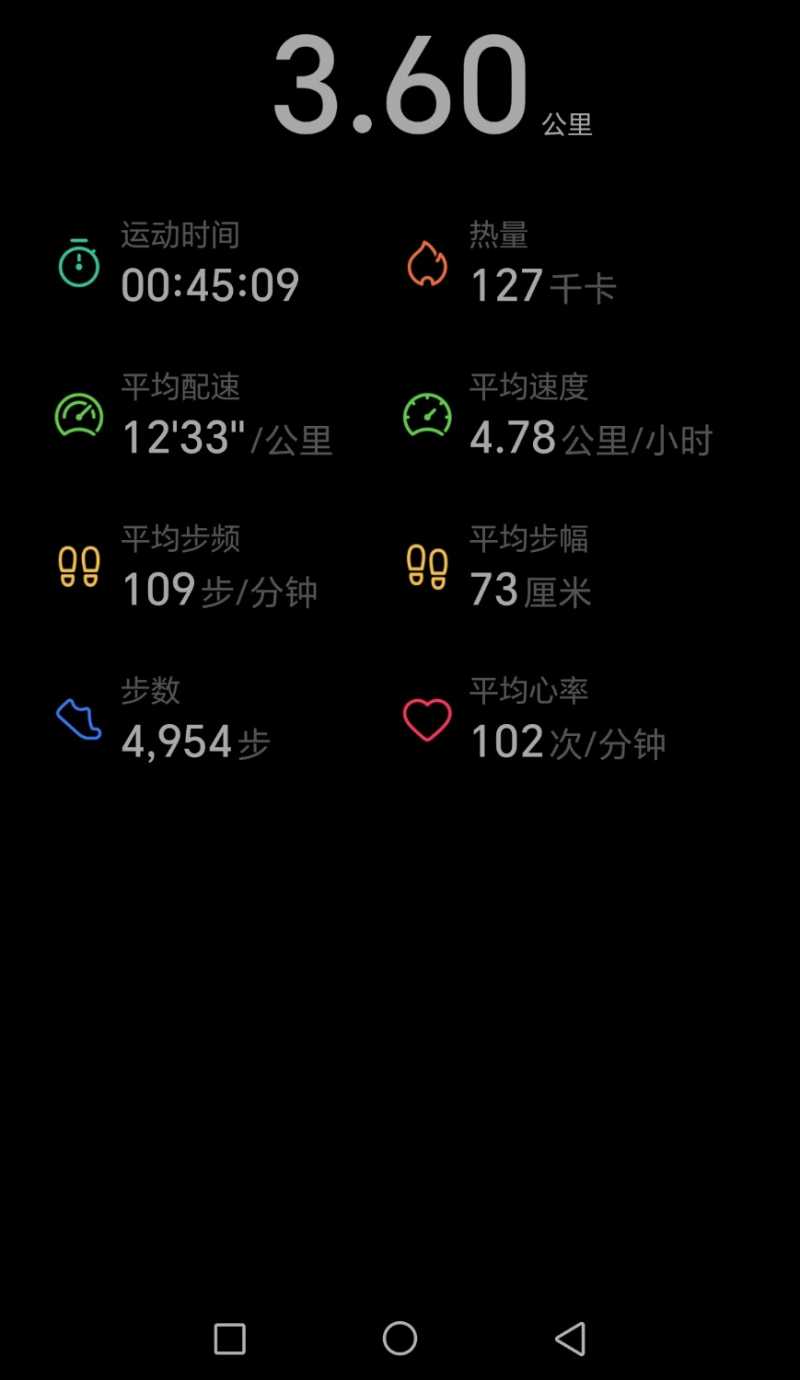Select the orange flame calorie icon
This screenshot has width=800, height=1380.
click(x=427, y=263)
